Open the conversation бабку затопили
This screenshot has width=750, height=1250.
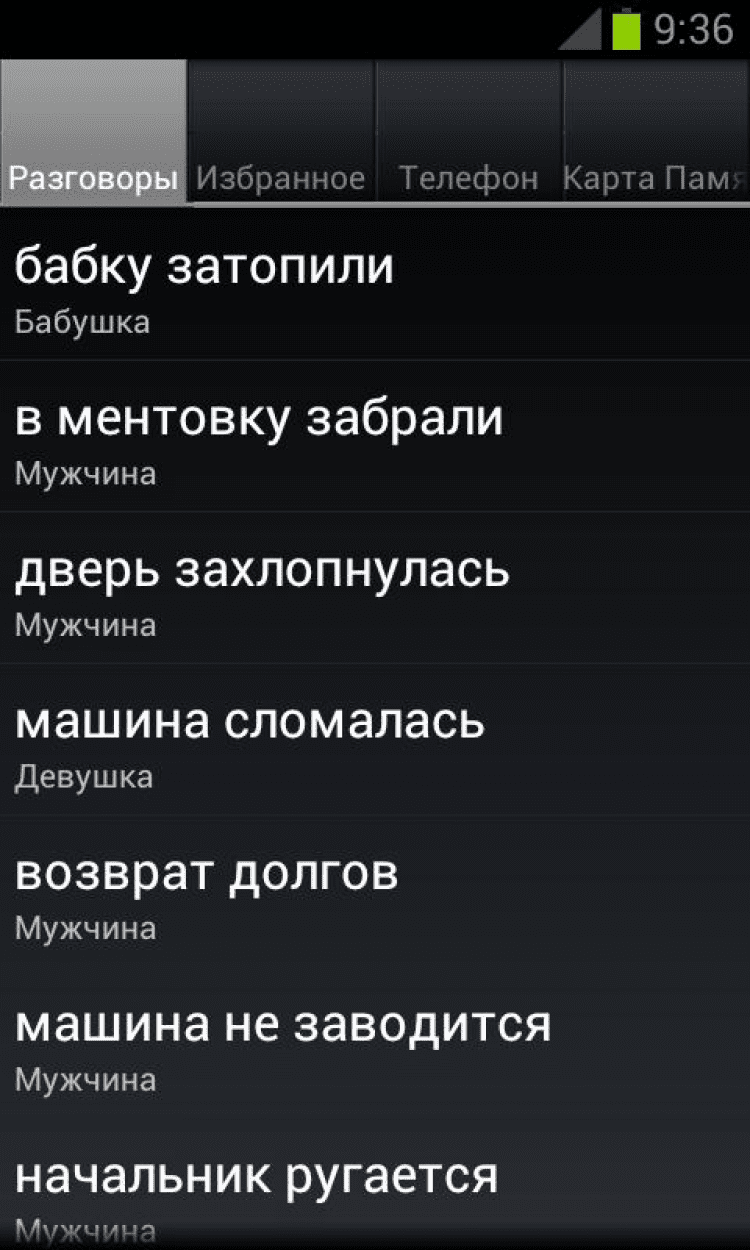[x=375, y=285]
